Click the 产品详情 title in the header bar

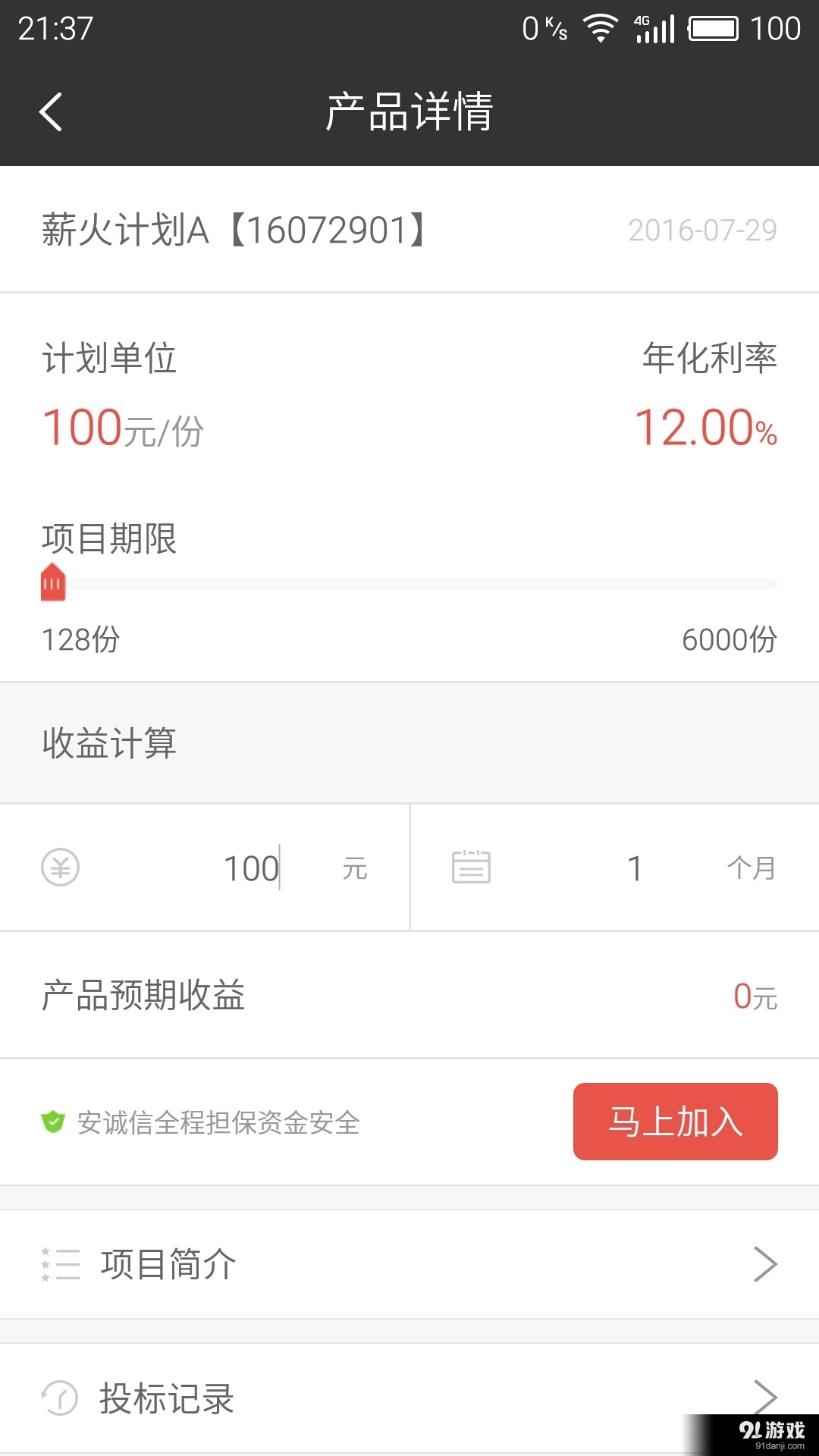click(409, 111)
